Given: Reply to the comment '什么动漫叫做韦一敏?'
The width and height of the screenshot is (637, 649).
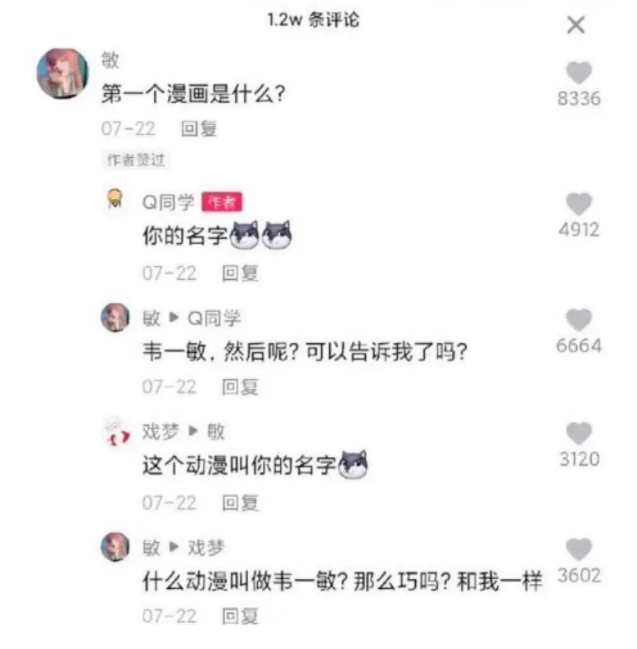Looking at the screenshot, I should tap(240, 616).
